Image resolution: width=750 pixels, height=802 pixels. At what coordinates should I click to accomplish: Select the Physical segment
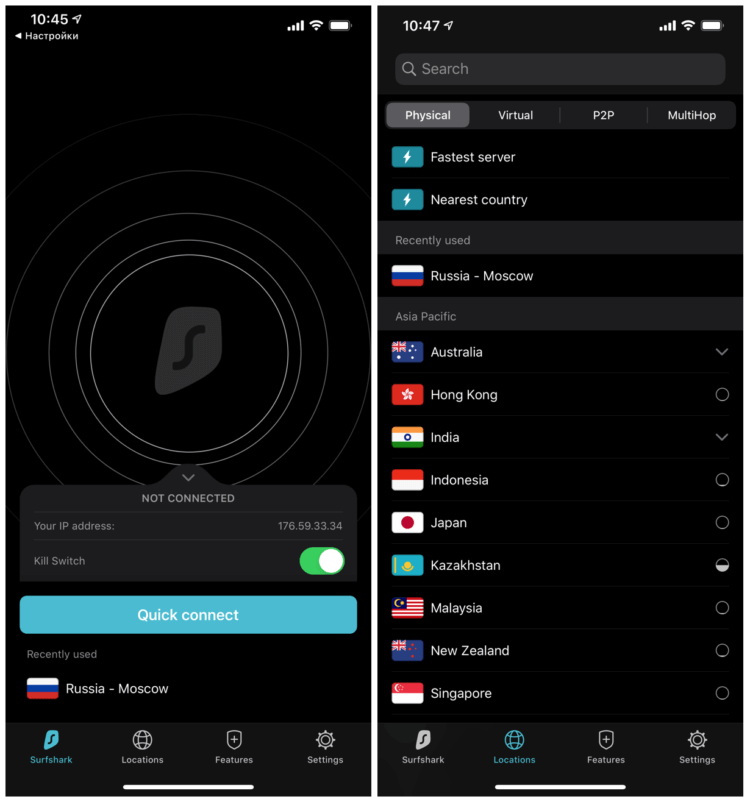point(428,115)
